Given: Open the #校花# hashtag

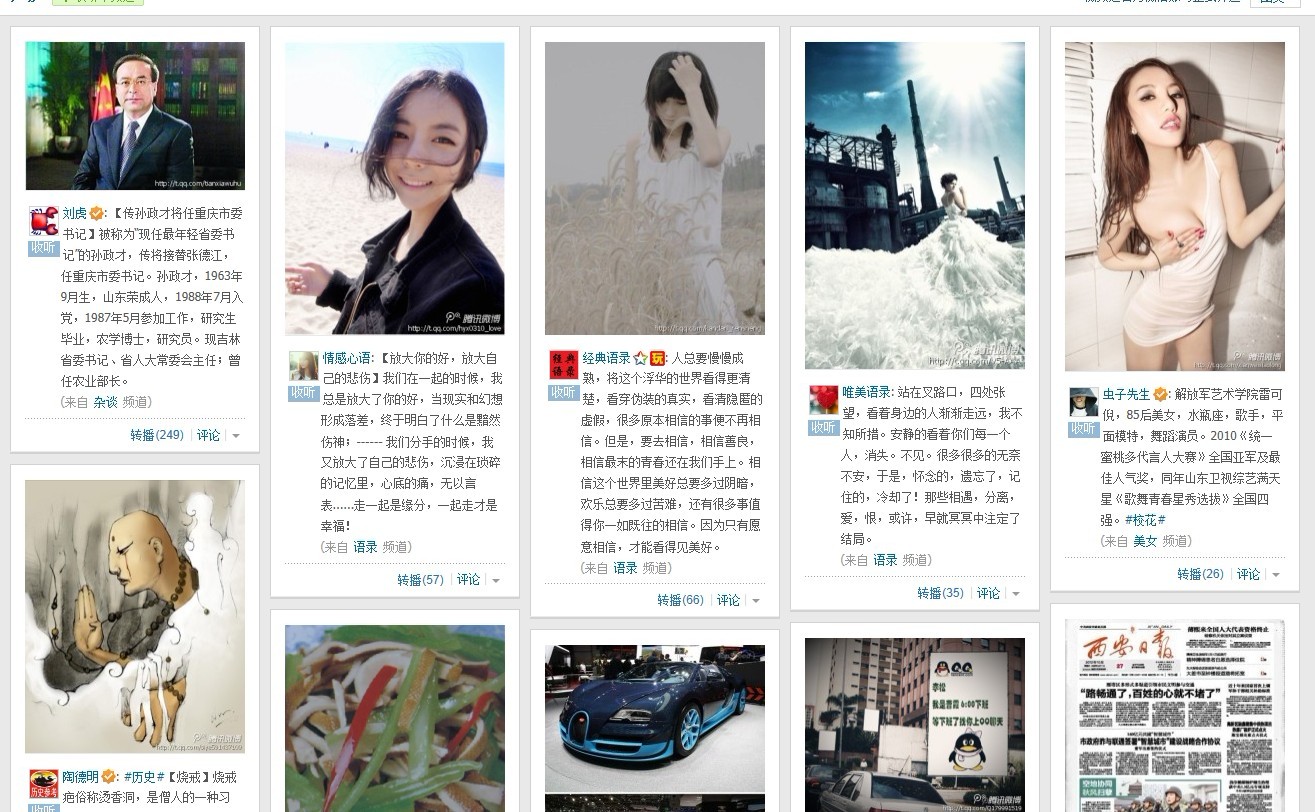Looking at the screenshot, I should [x=1145, y=520].
